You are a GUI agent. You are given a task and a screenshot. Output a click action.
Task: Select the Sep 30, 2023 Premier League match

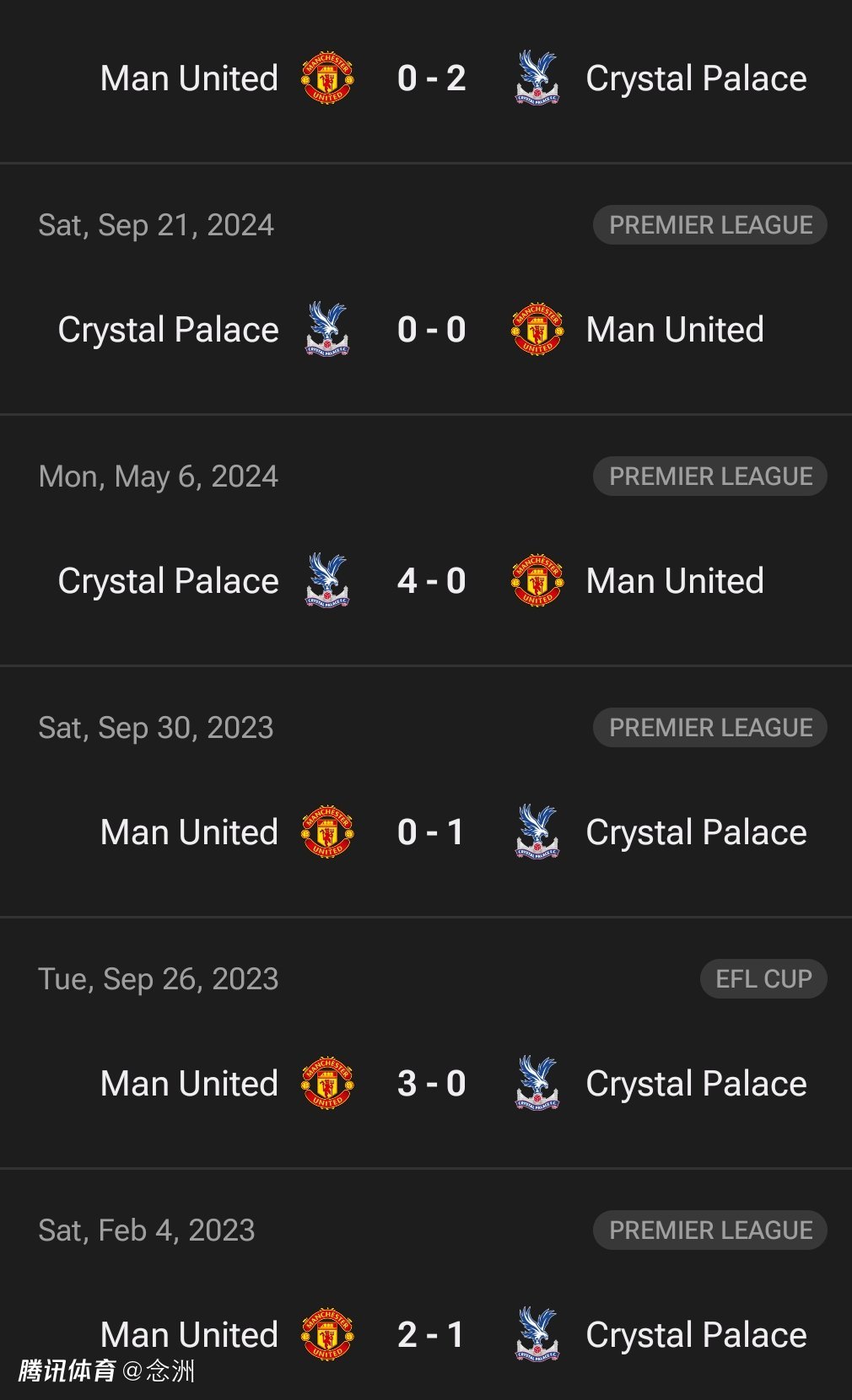pos(431,832)
